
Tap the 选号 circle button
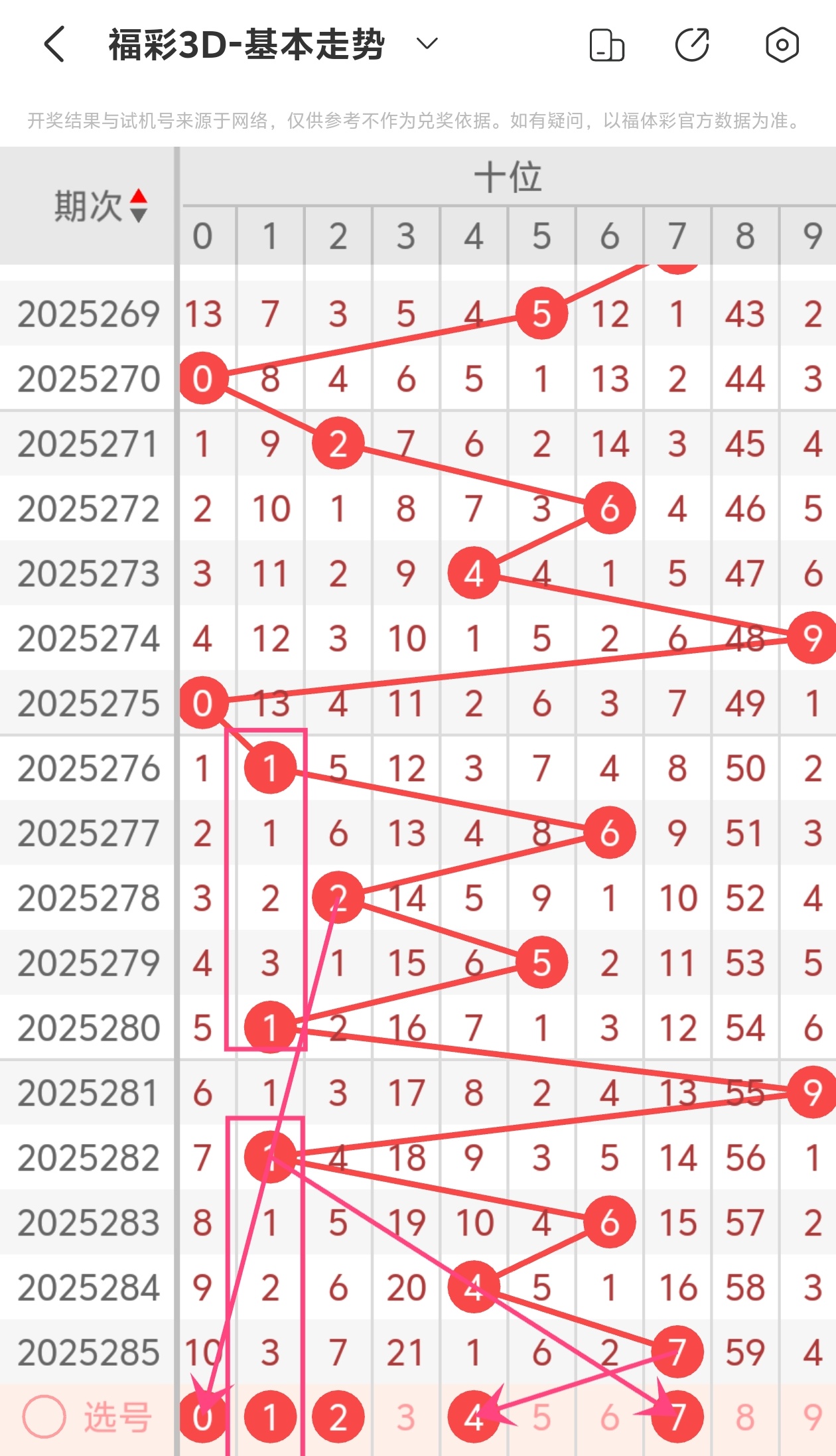tap(44, 1417)
